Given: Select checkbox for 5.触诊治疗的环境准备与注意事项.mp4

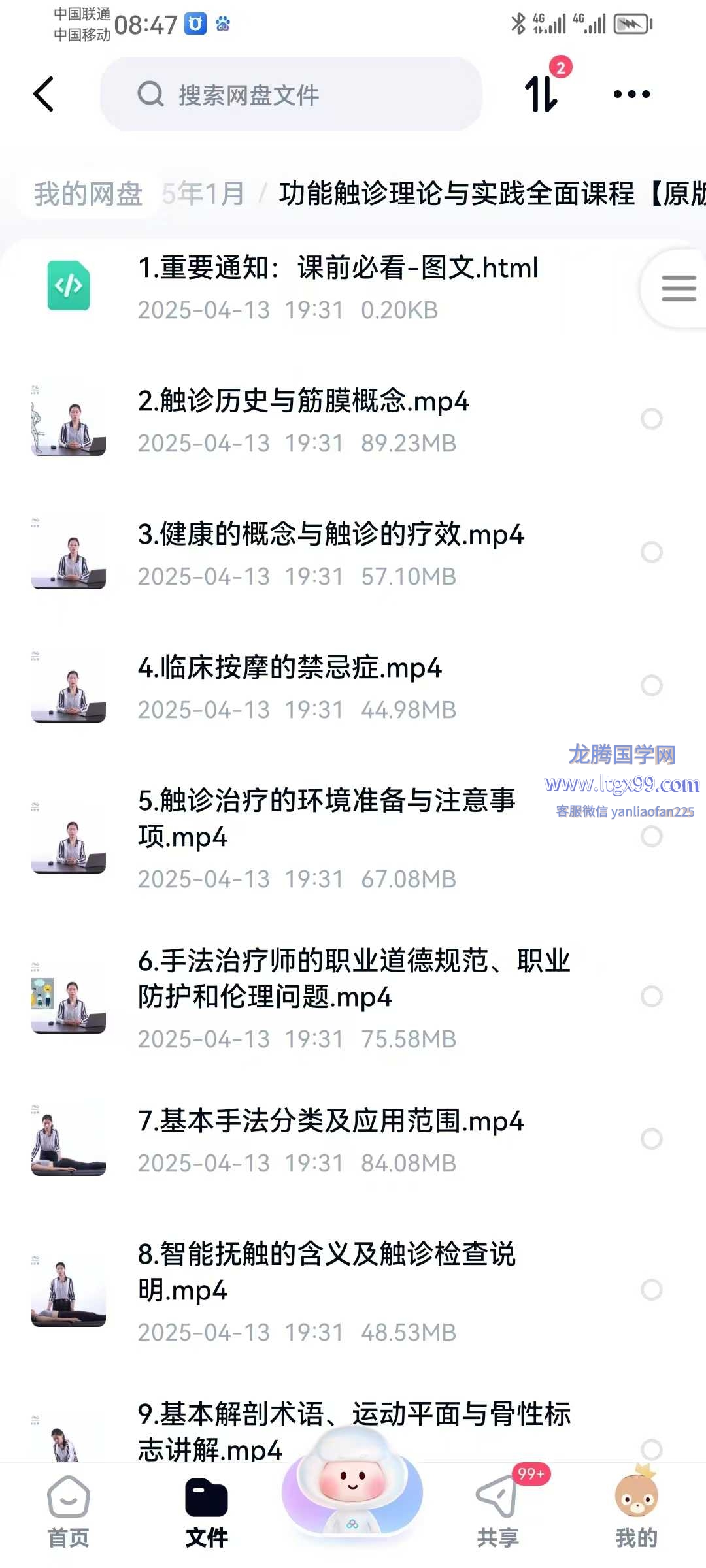Looking at the screenshot, I should [651, 836].
